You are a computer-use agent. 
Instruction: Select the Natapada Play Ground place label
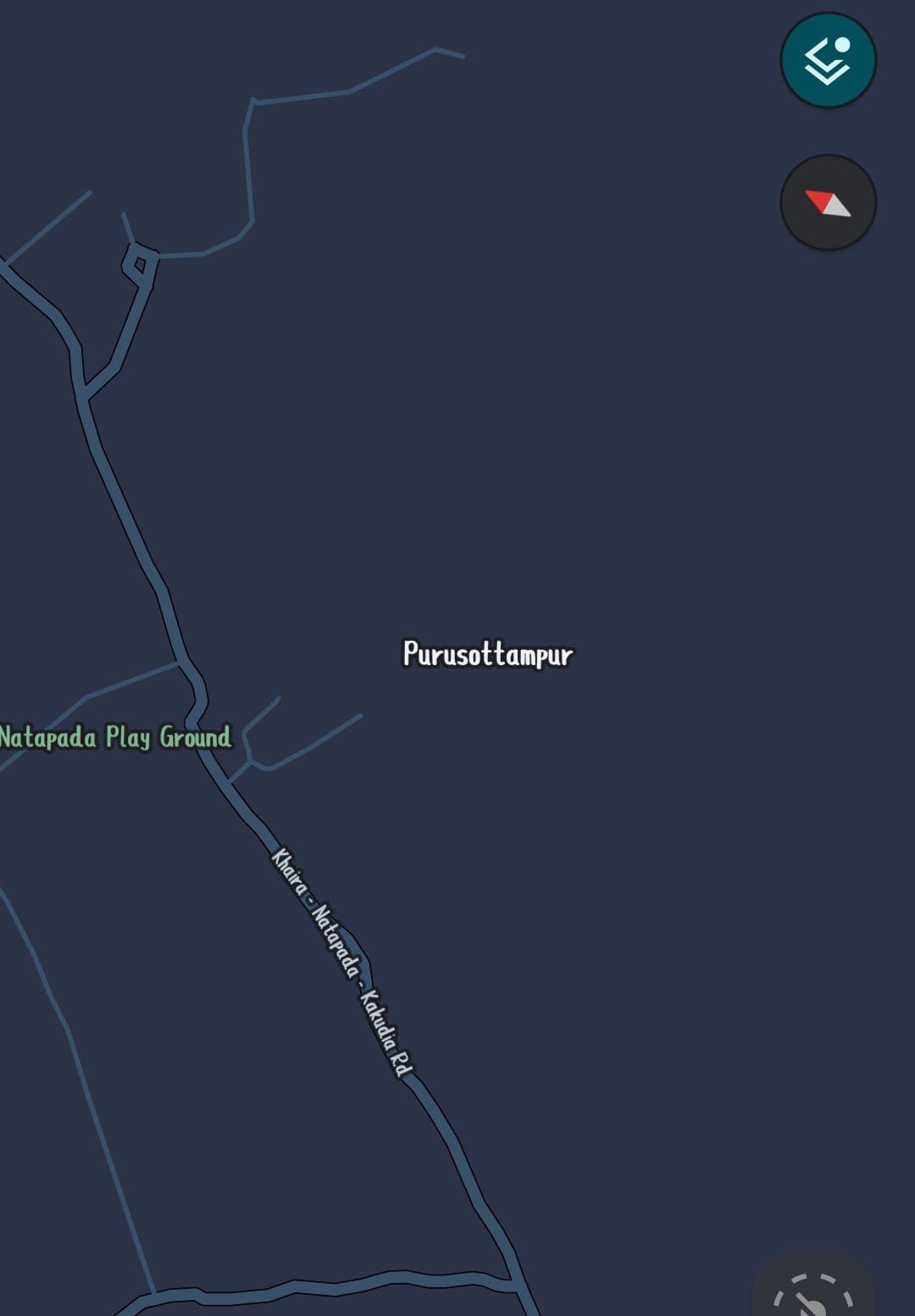pyautogui.click(x=115, y=737)
